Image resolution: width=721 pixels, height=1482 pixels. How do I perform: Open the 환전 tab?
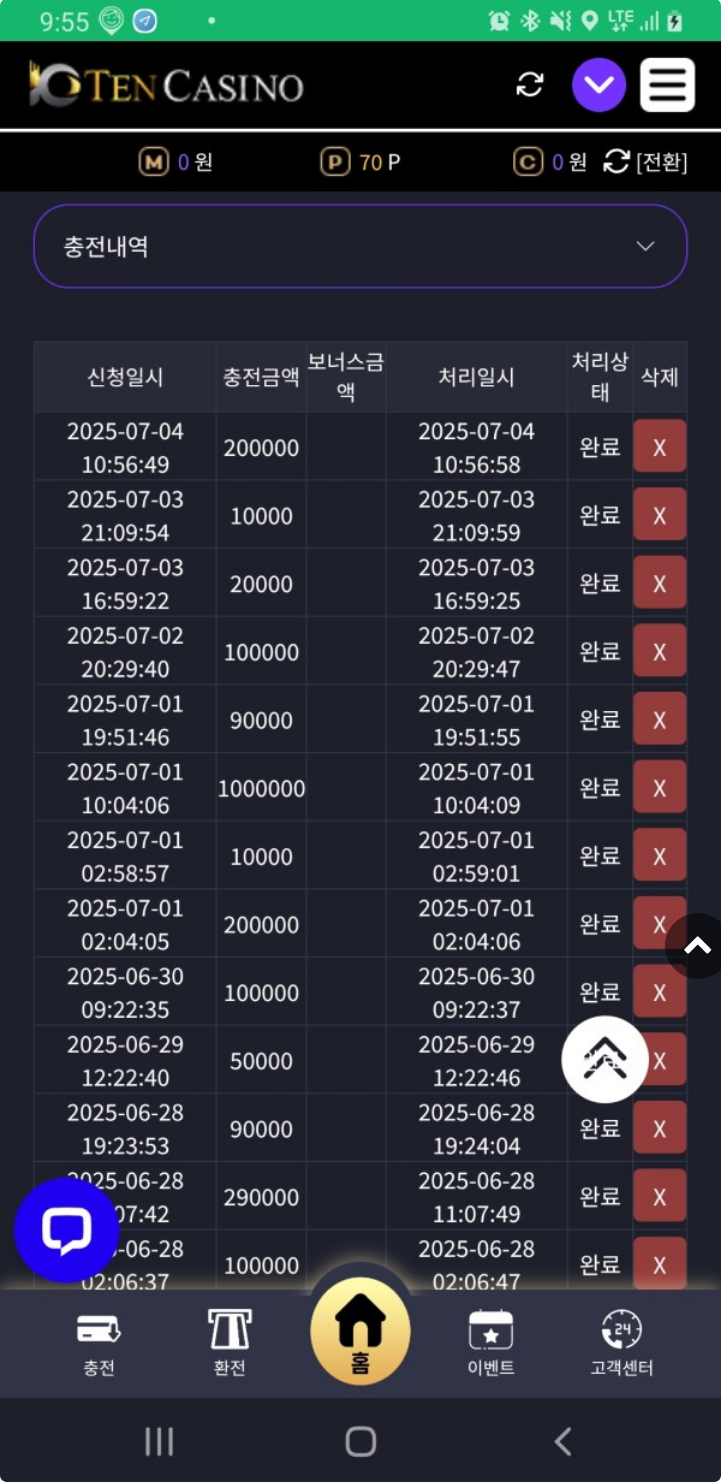point(230,1343)
